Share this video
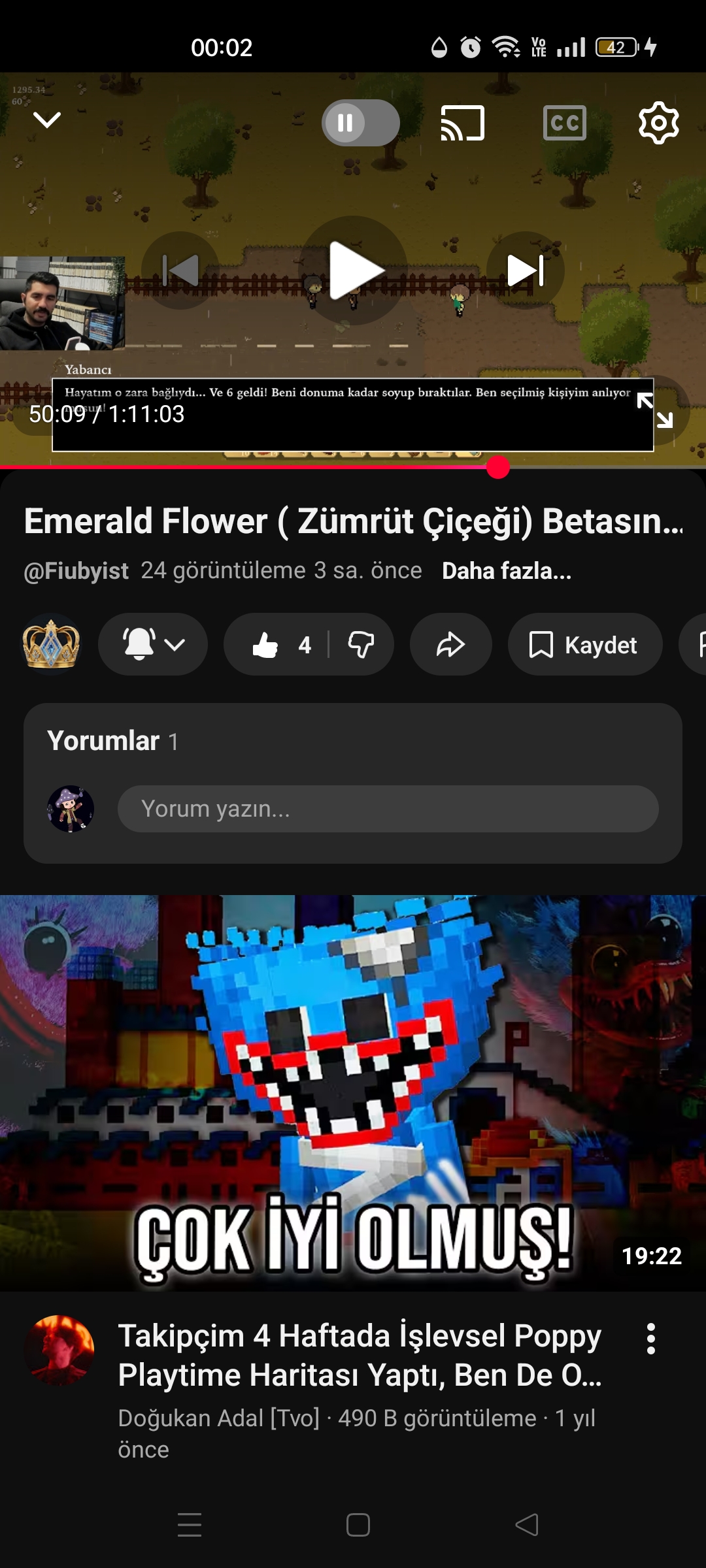 point(450,645)
